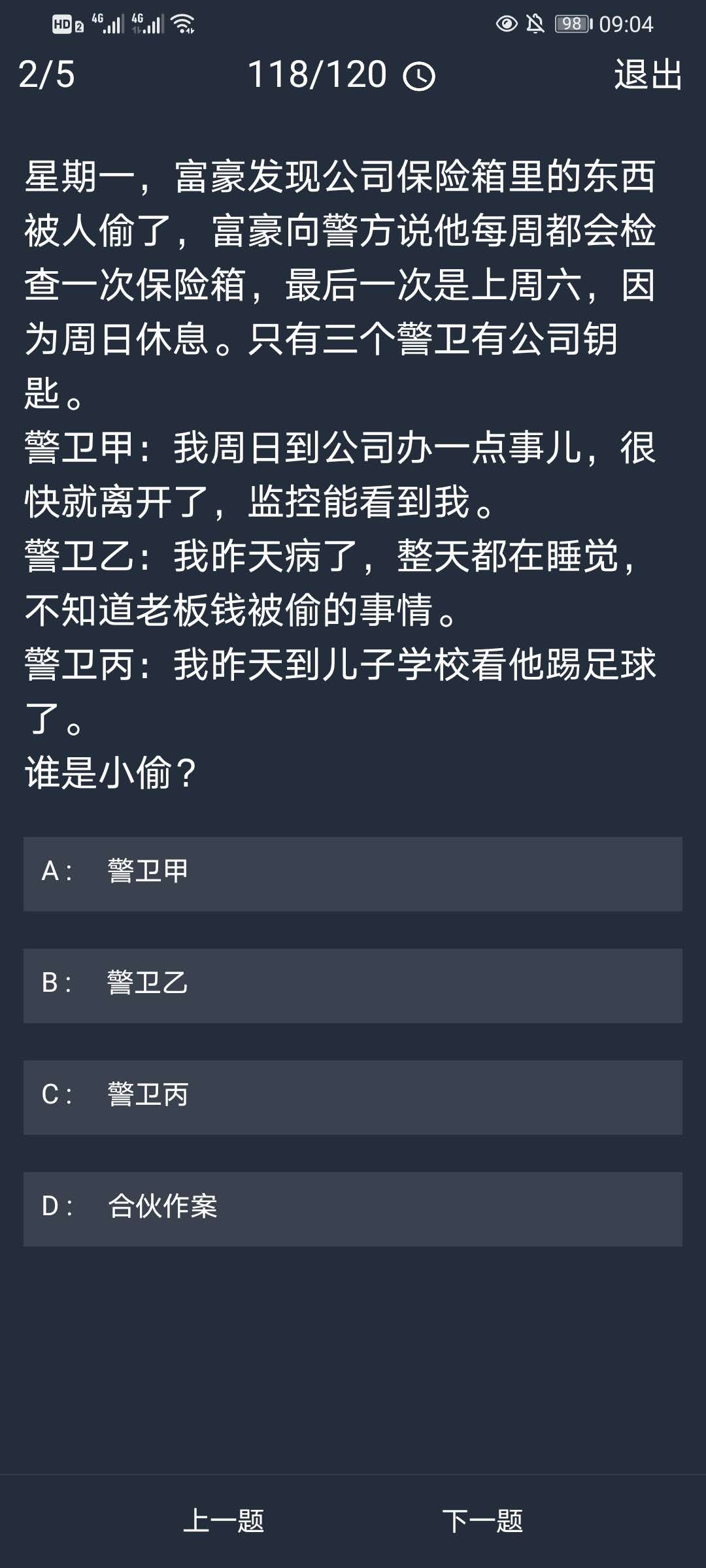Screen dimensions: 706x1568
Task: Pick answer C: 警卫丙
Action: tap(353, 1097)
